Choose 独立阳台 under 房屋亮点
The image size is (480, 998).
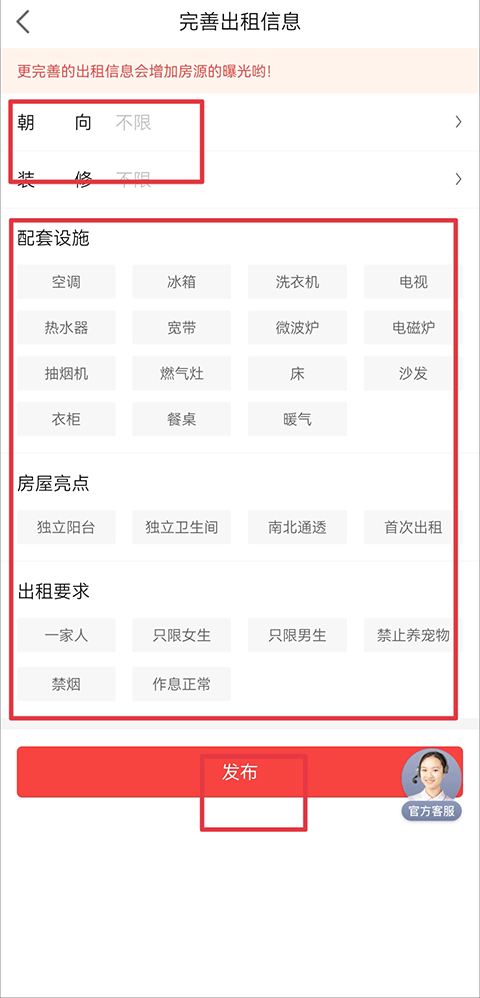point(66,528)
